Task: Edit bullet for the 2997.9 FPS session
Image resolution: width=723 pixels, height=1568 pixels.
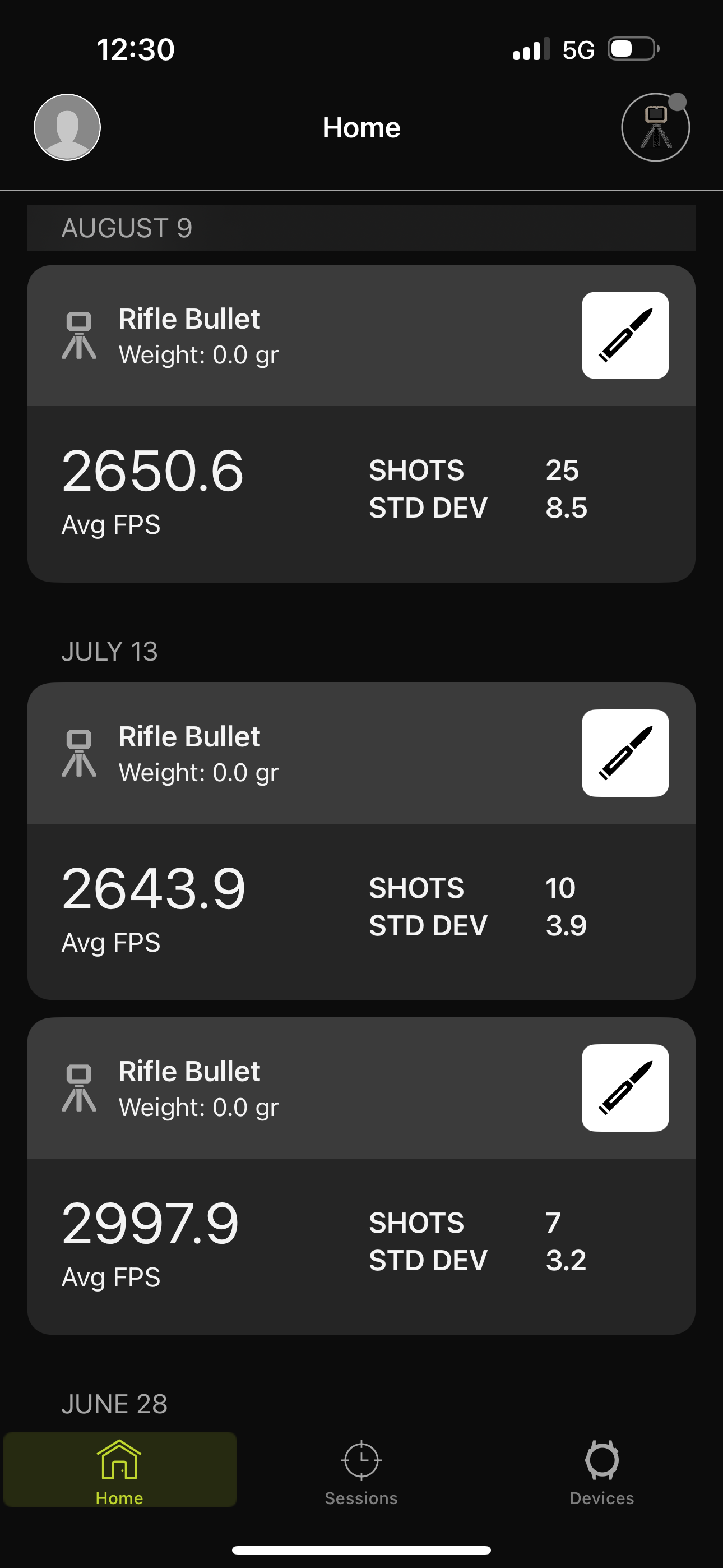Action: click(625, 1088)
